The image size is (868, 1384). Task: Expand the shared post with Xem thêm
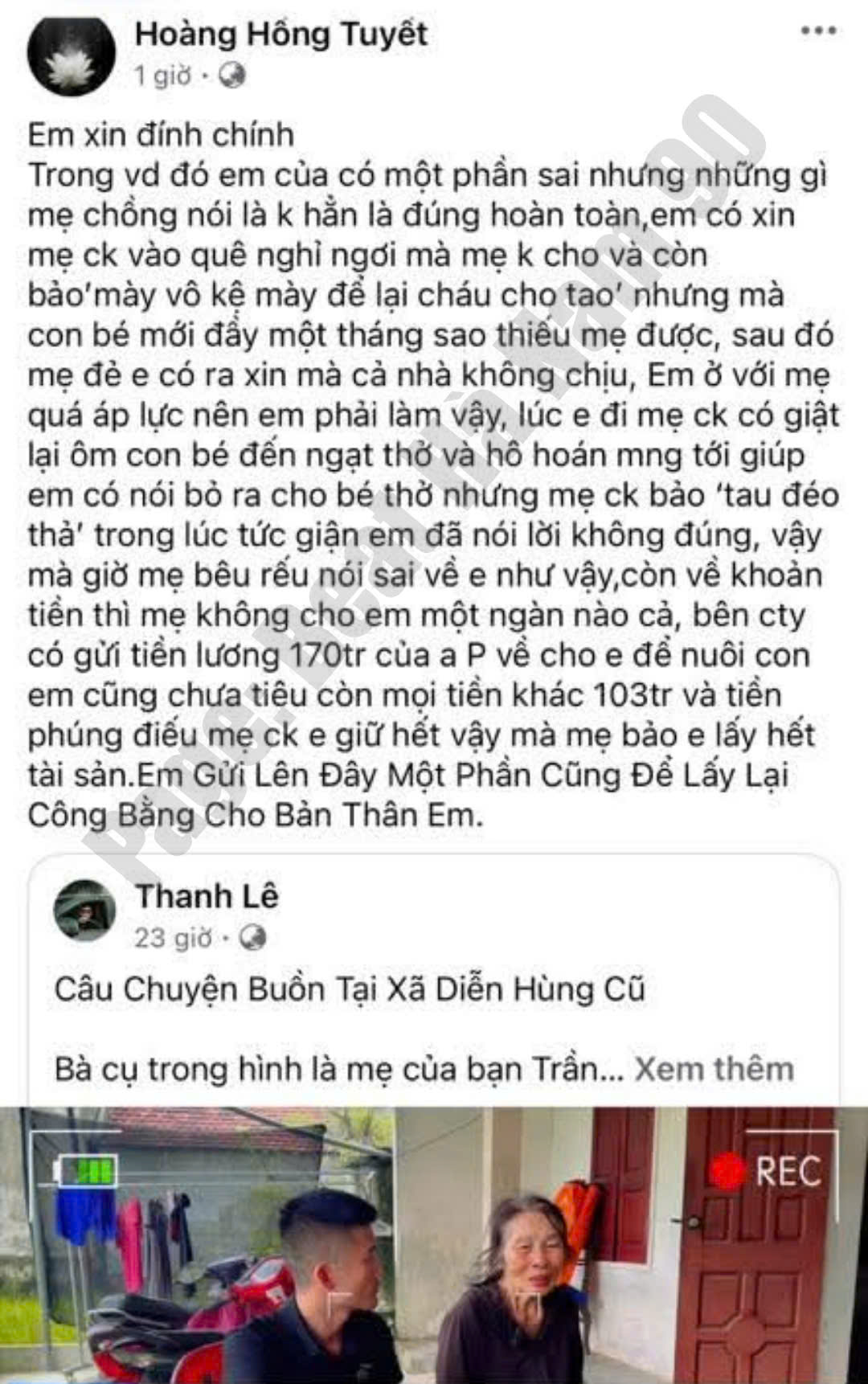coord(714,1069)
